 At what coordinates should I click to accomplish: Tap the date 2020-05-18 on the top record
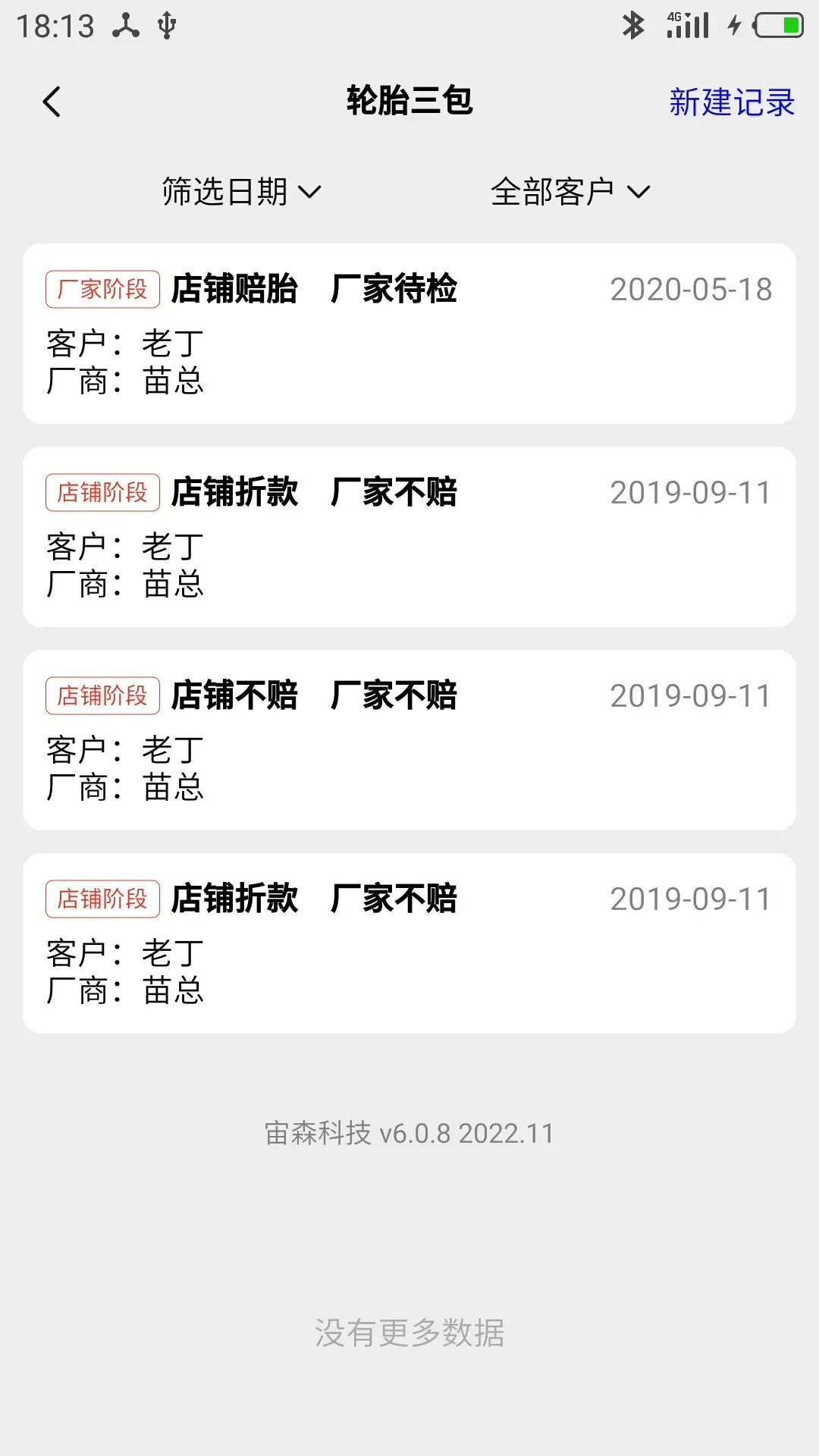[691, 289]
